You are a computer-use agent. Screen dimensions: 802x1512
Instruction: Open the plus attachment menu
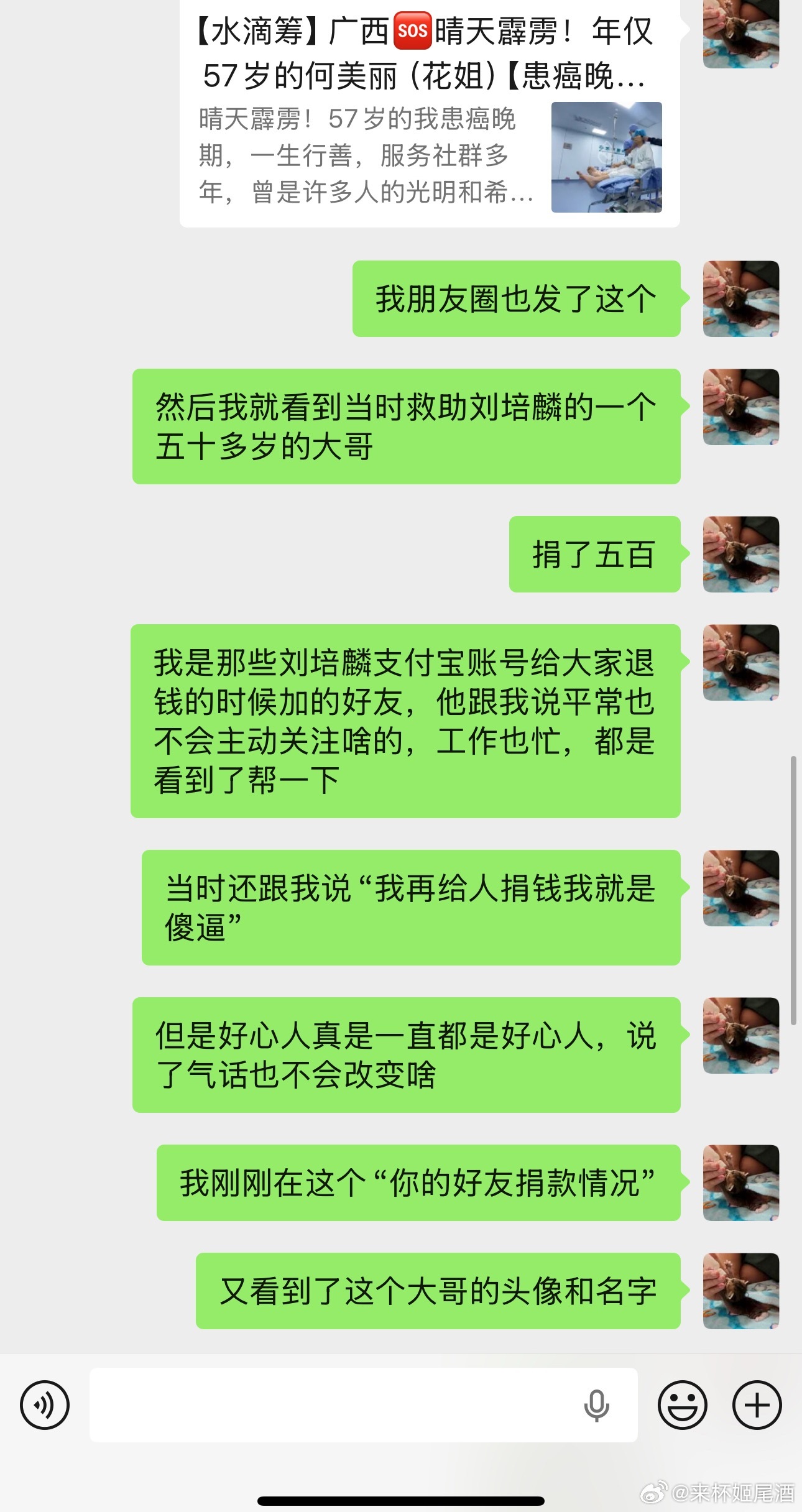coord(757,1405)
